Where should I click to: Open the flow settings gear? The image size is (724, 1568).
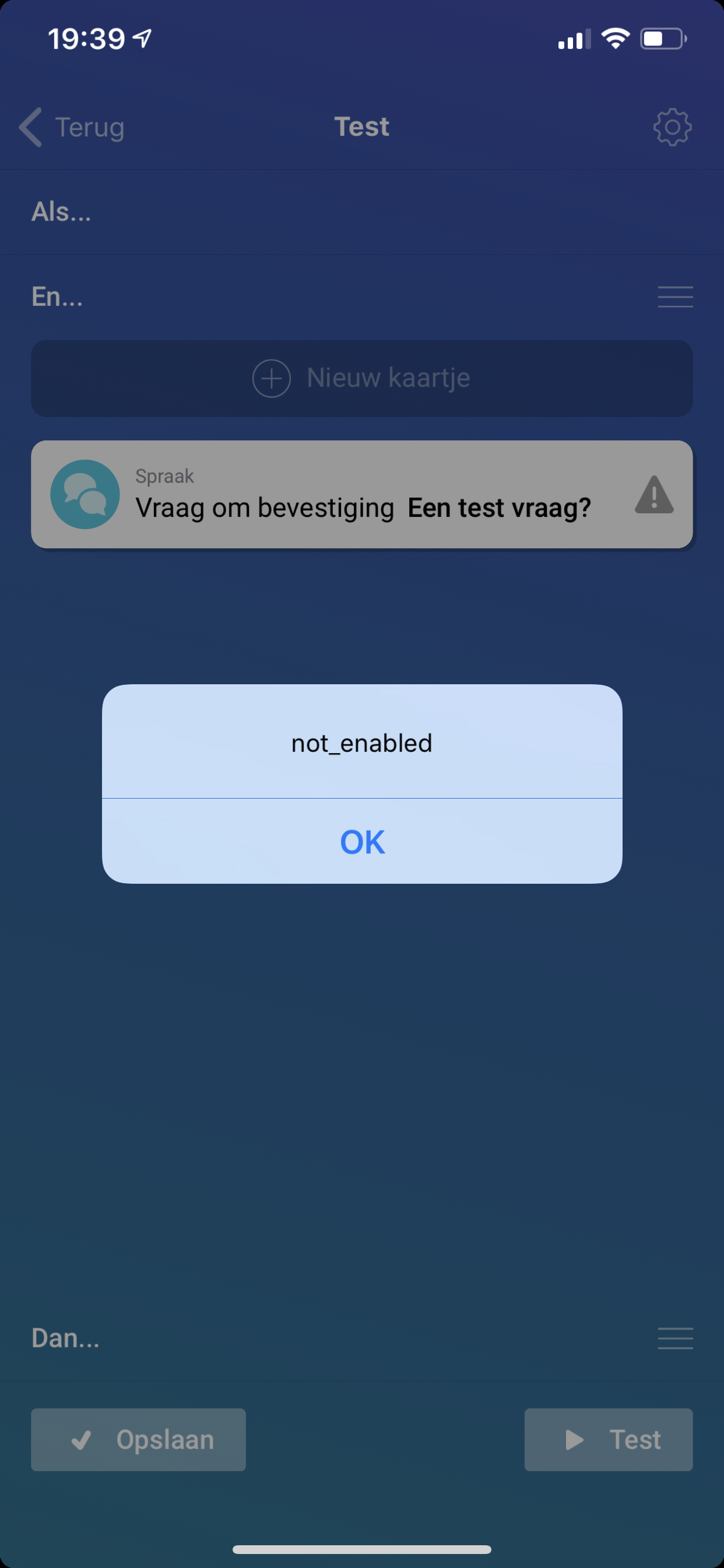pos(672,127)
